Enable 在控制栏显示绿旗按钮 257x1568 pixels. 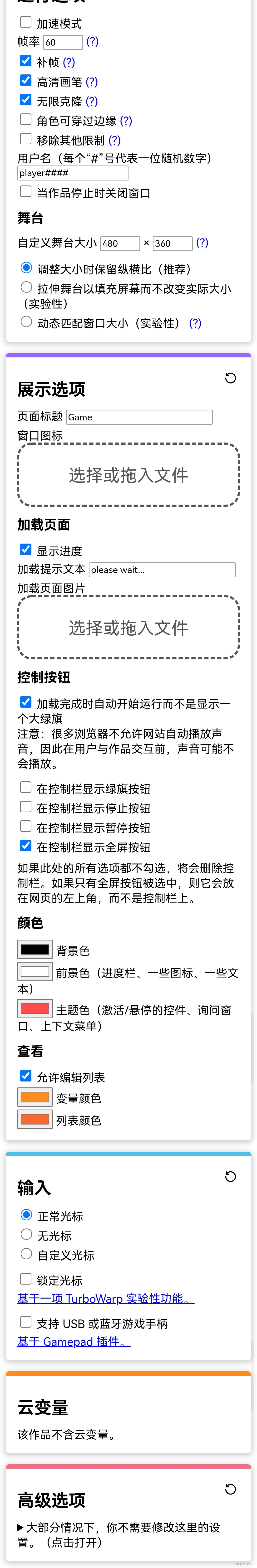(25, 788)
